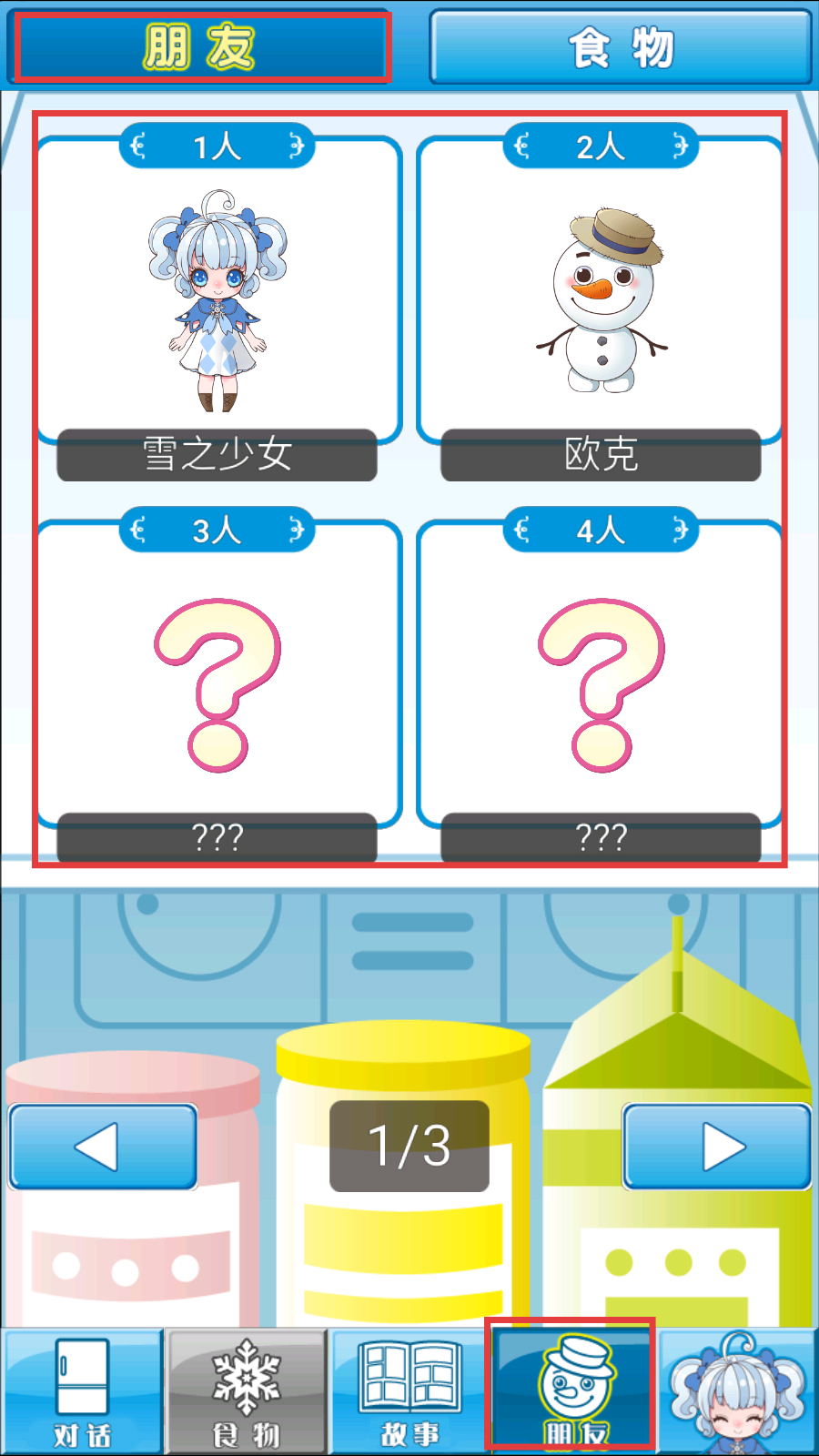Open the 对话 bottom tab
The width and height of the screenshot is (819, 1456).
[82, 1391]
